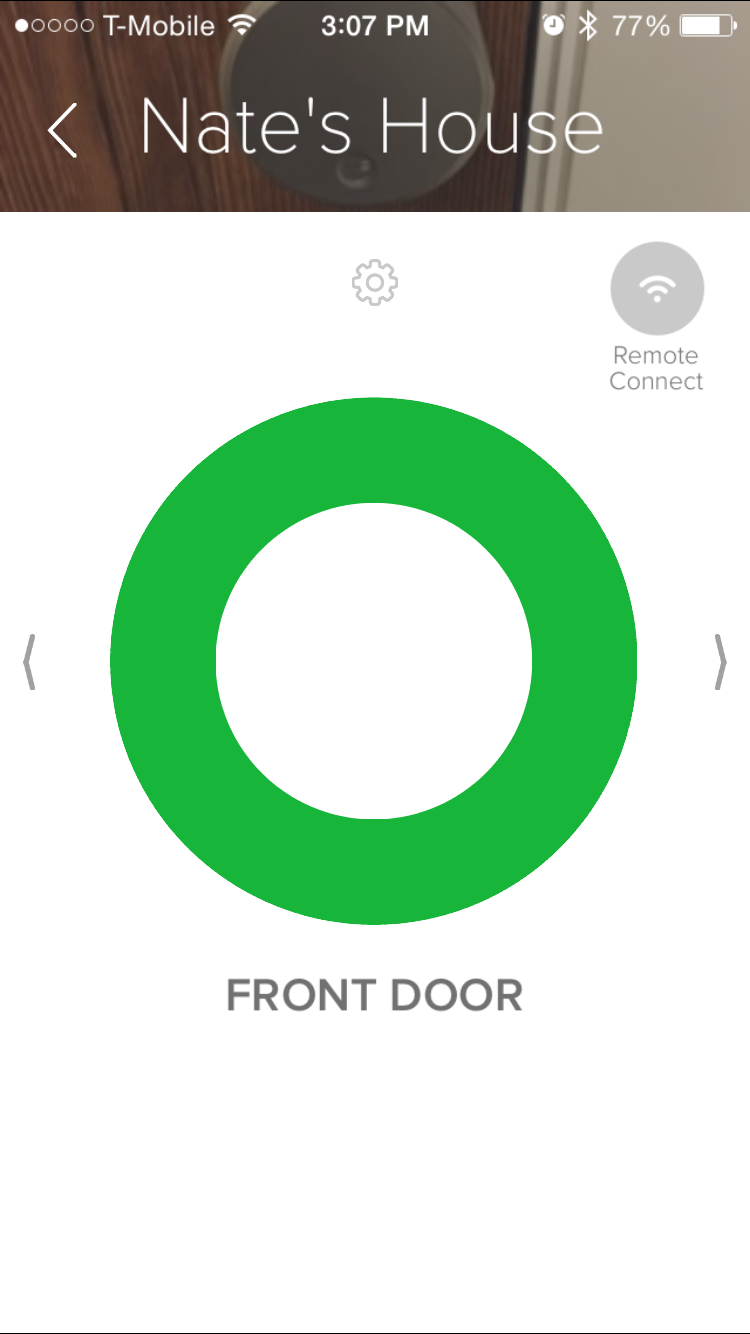Image resolution: width=750 pixels, height=1334 pixels.
Task: Show the next lock with right arrow
Action: click(719, 662)
